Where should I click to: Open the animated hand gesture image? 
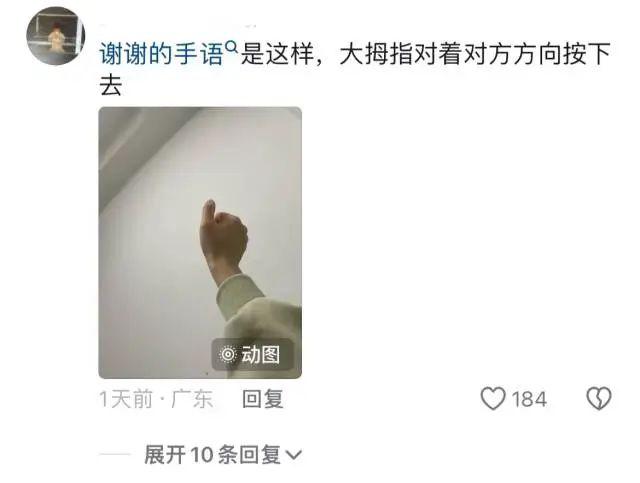coord(200,242)
